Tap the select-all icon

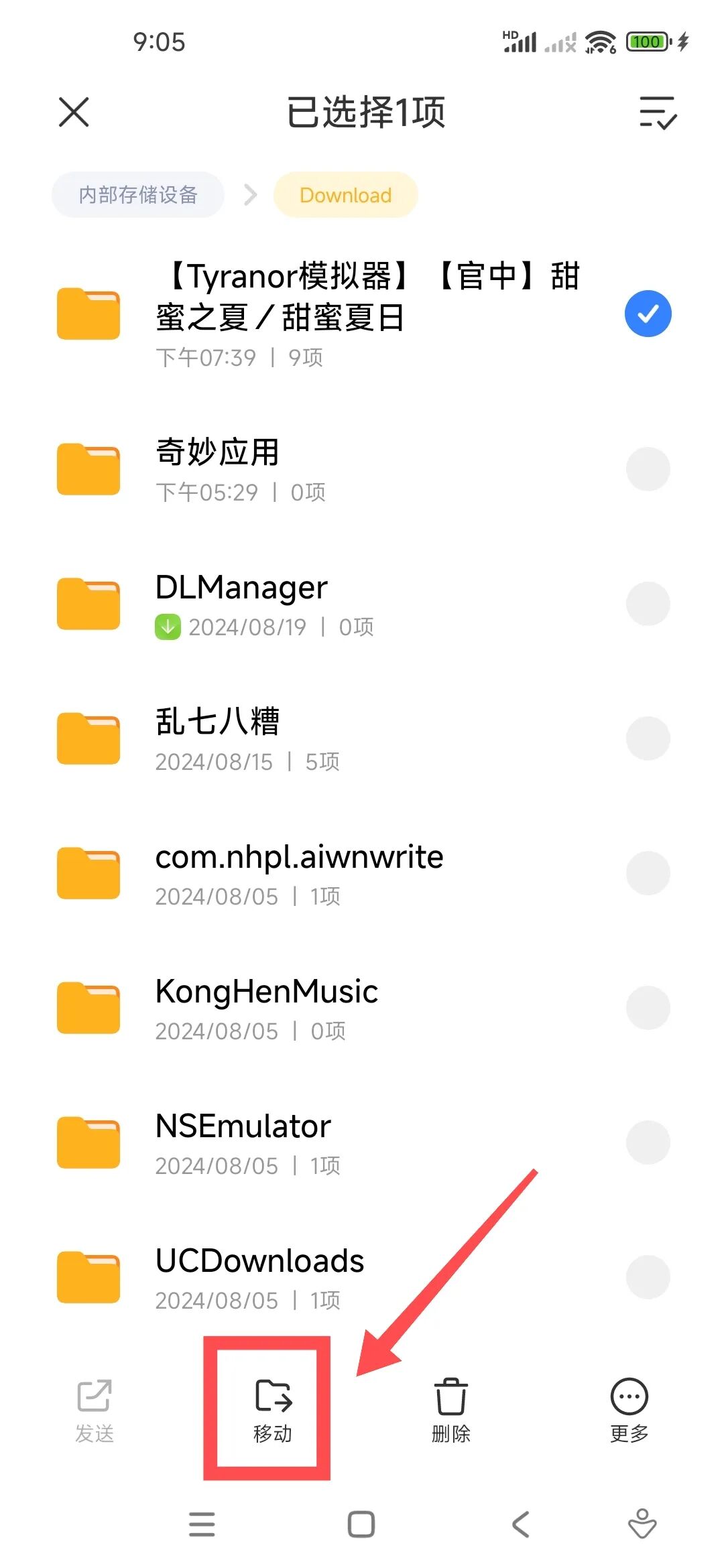658,112
